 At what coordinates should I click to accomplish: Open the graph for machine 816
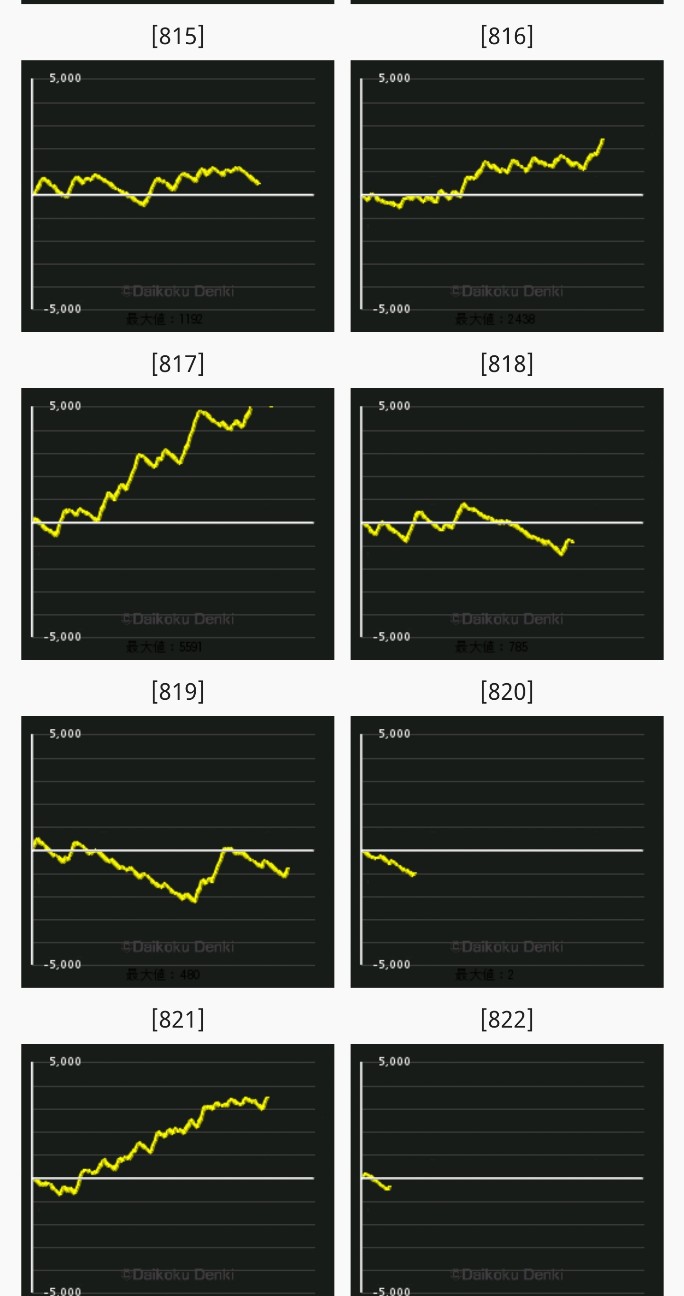(x=506, y=196)
